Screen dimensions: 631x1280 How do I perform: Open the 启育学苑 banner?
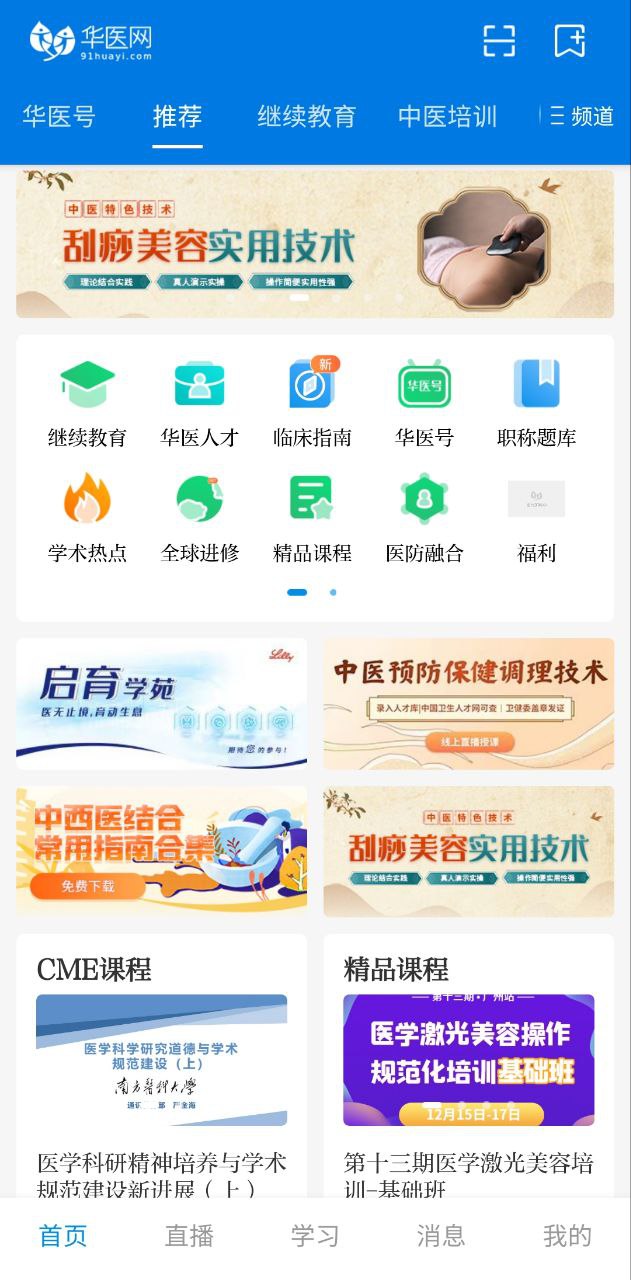(161, 704)
